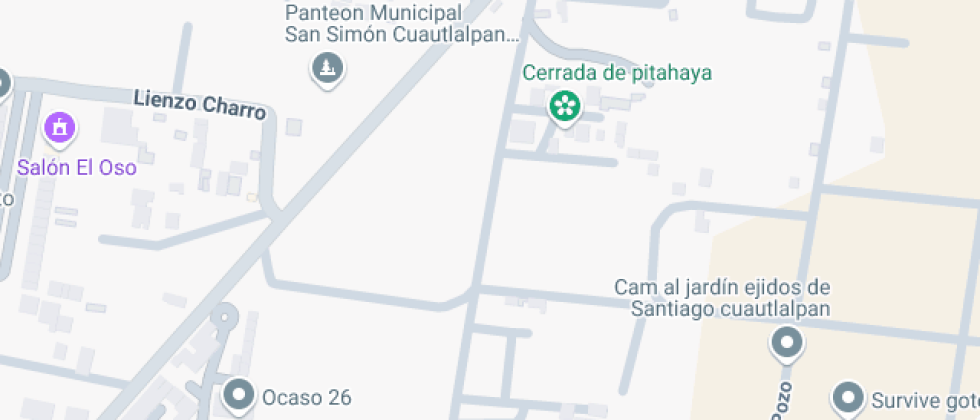Open the Ocaso 26 location pin
The image size is (980, 420).
pyautogui.click(x=239, y=395)
